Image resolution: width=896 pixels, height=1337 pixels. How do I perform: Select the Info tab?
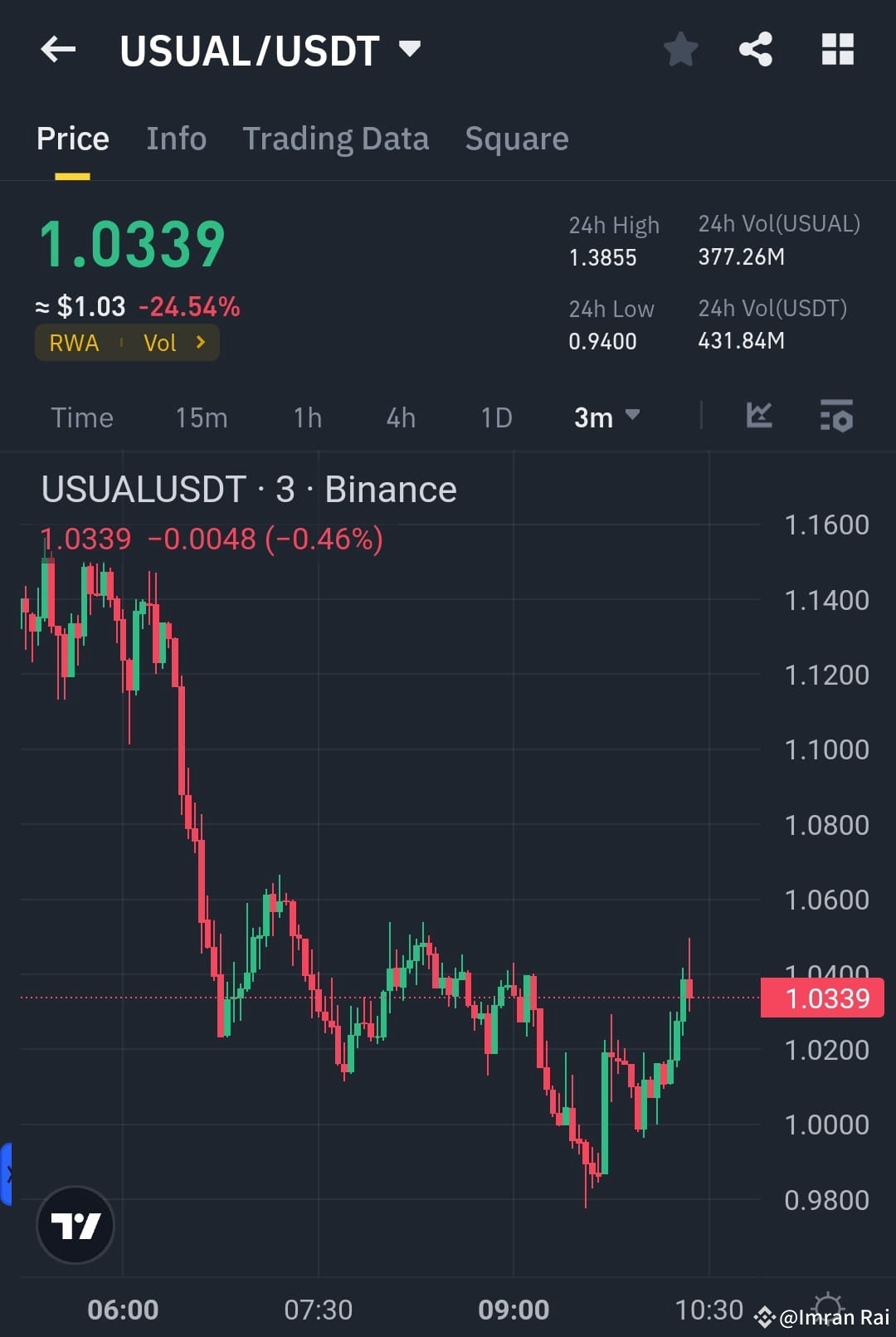pos(176,139)
